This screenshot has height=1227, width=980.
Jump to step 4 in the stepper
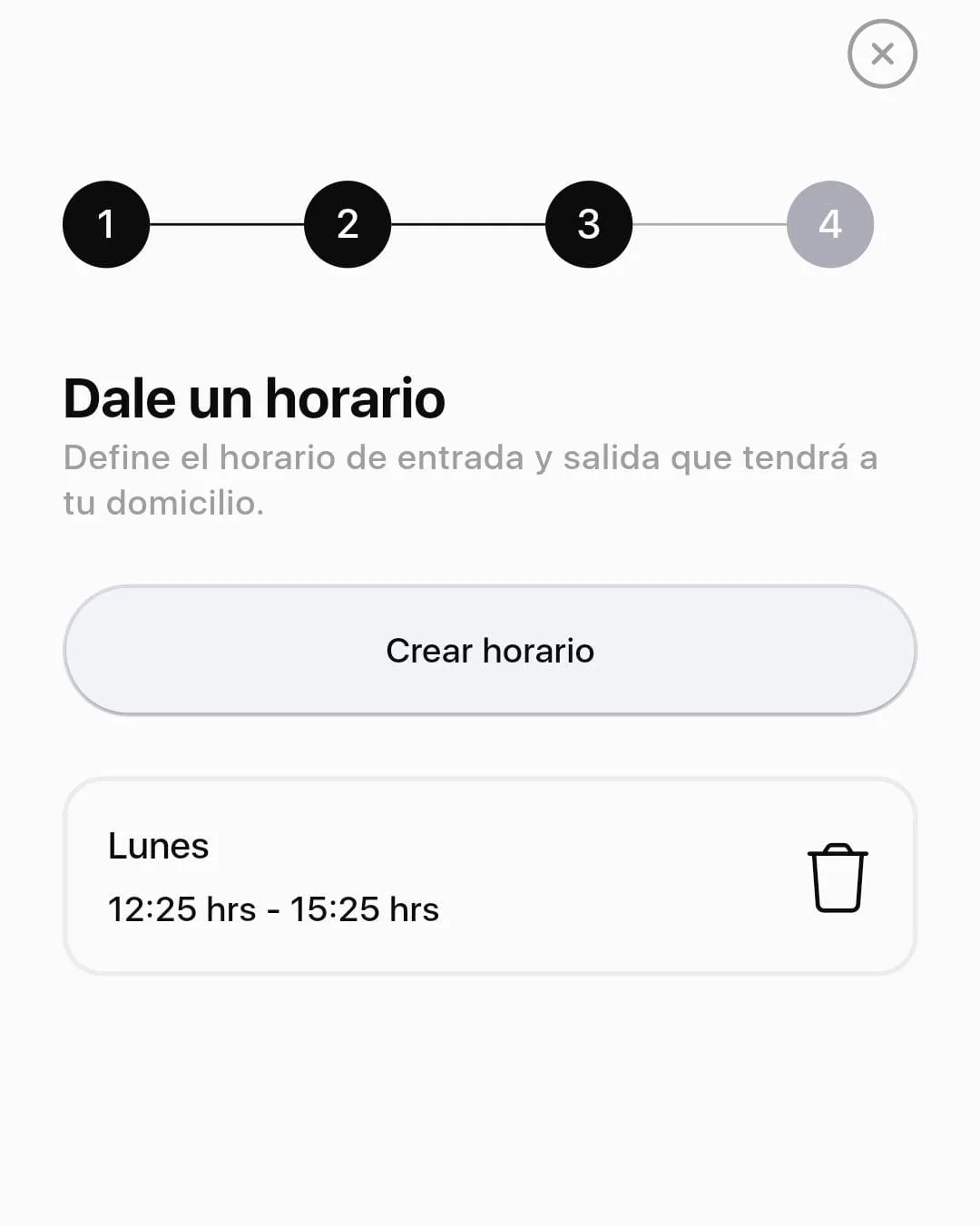829,224
